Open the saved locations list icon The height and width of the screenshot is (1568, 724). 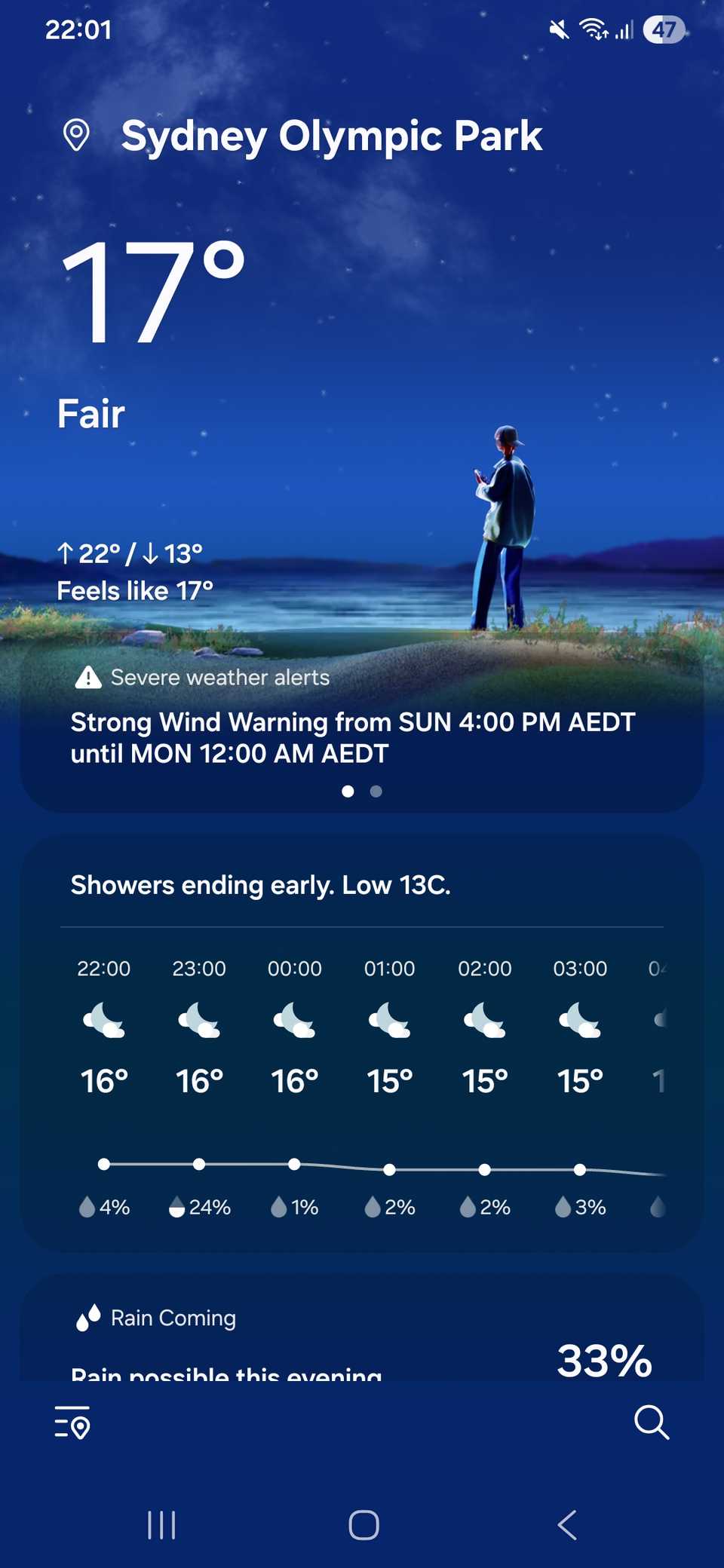(x=72, y=1423)
